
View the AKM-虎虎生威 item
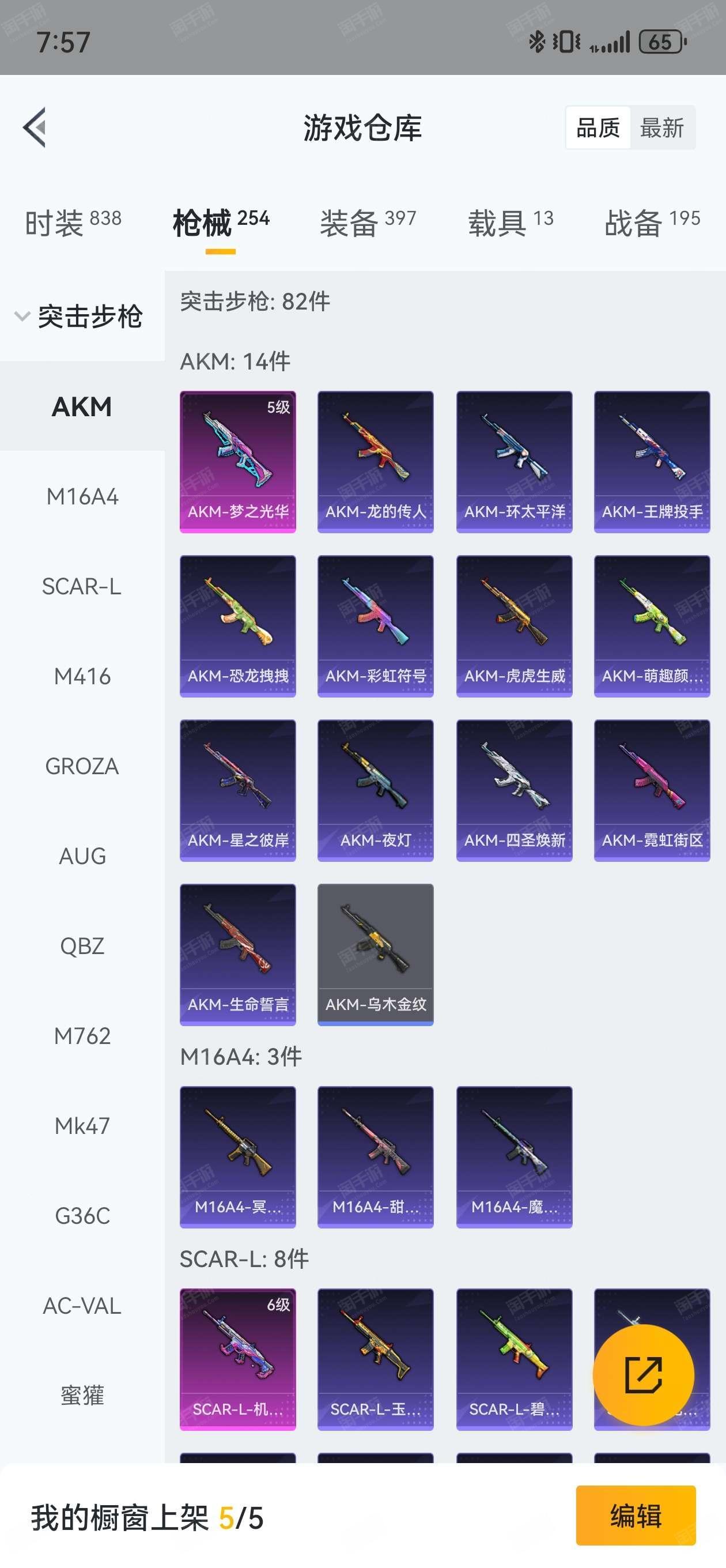514,627
